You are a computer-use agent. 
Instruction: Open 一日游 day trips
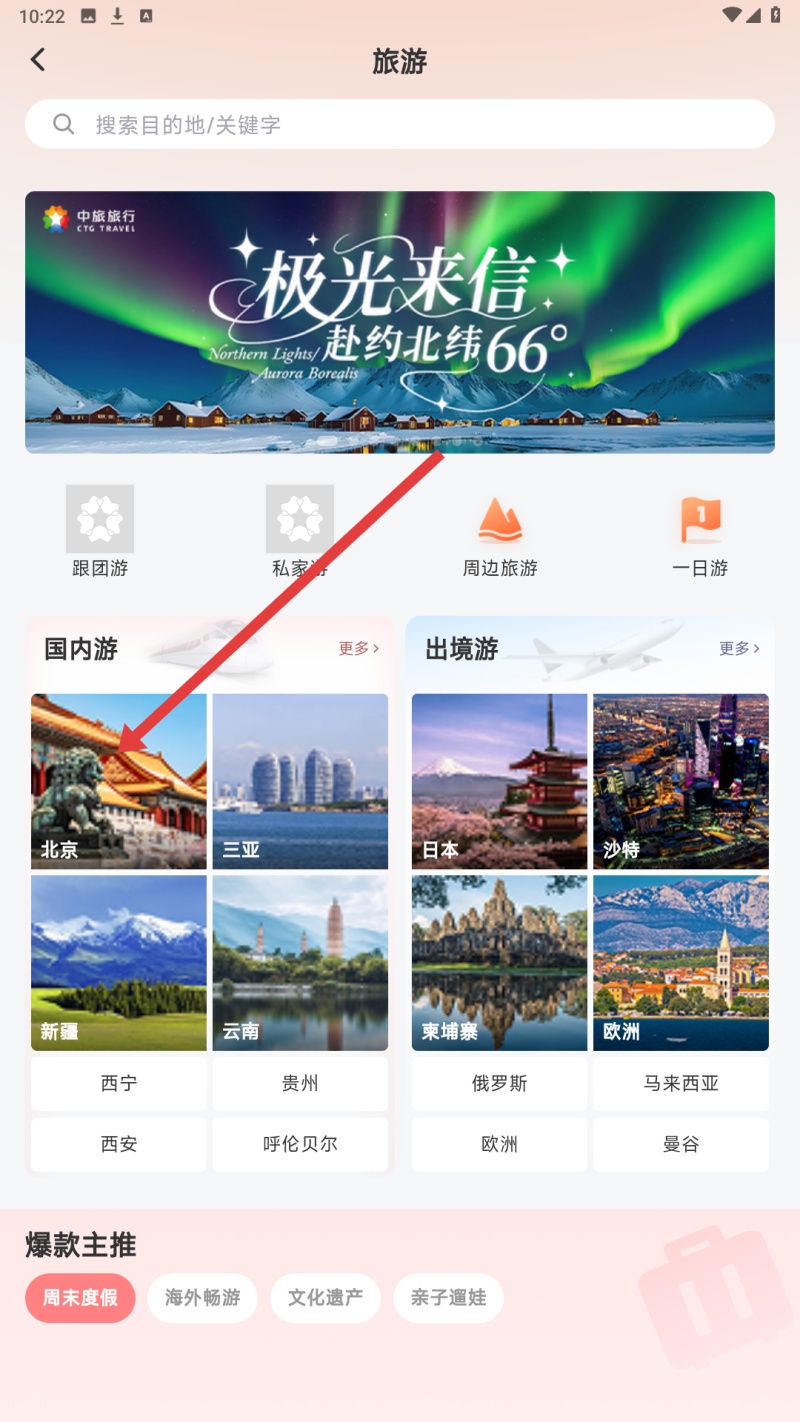(x=700, y=531)
